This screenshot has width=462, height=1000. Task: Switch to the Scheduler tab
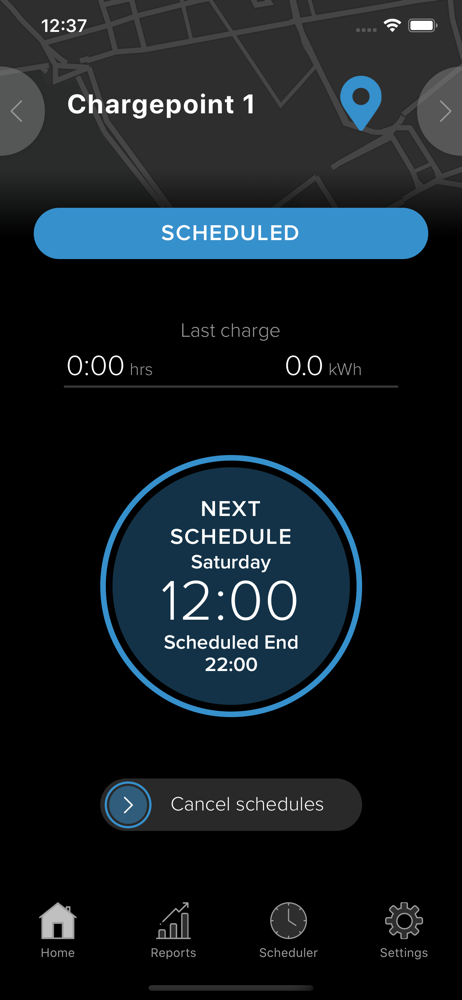[x=288, y=930]
